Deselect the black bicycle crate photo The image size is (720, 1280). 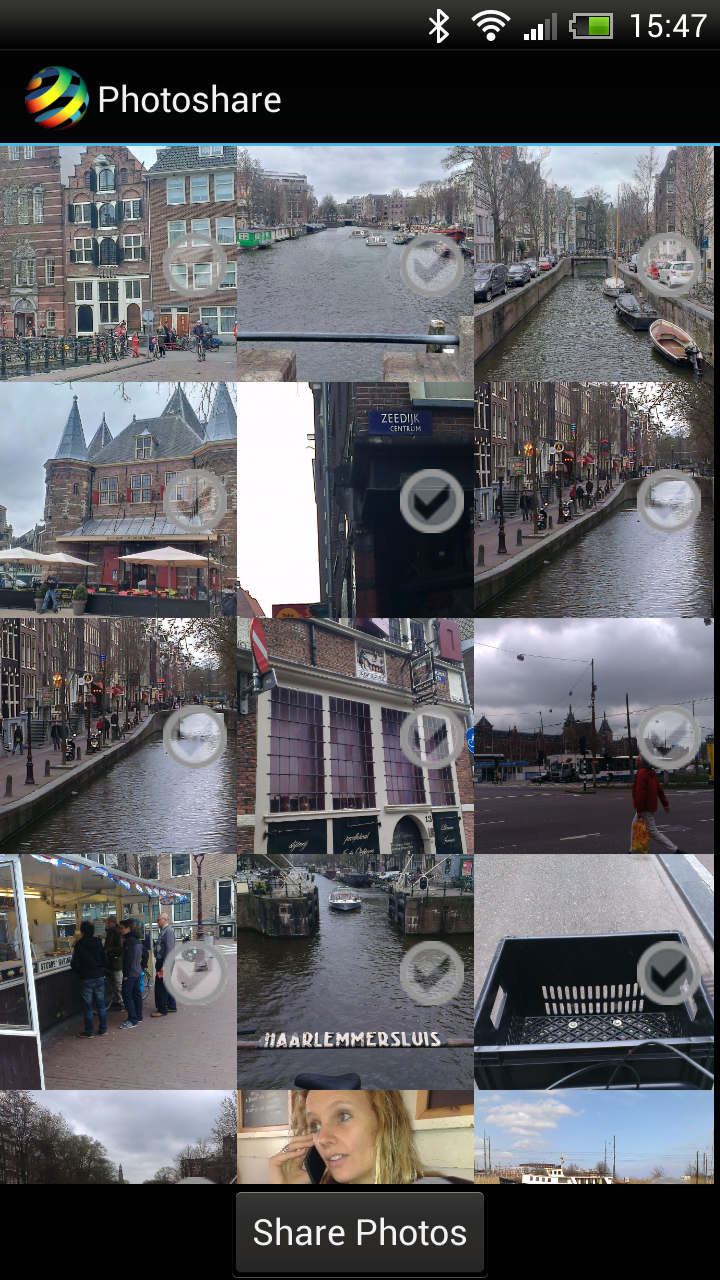tap(669, 973)
